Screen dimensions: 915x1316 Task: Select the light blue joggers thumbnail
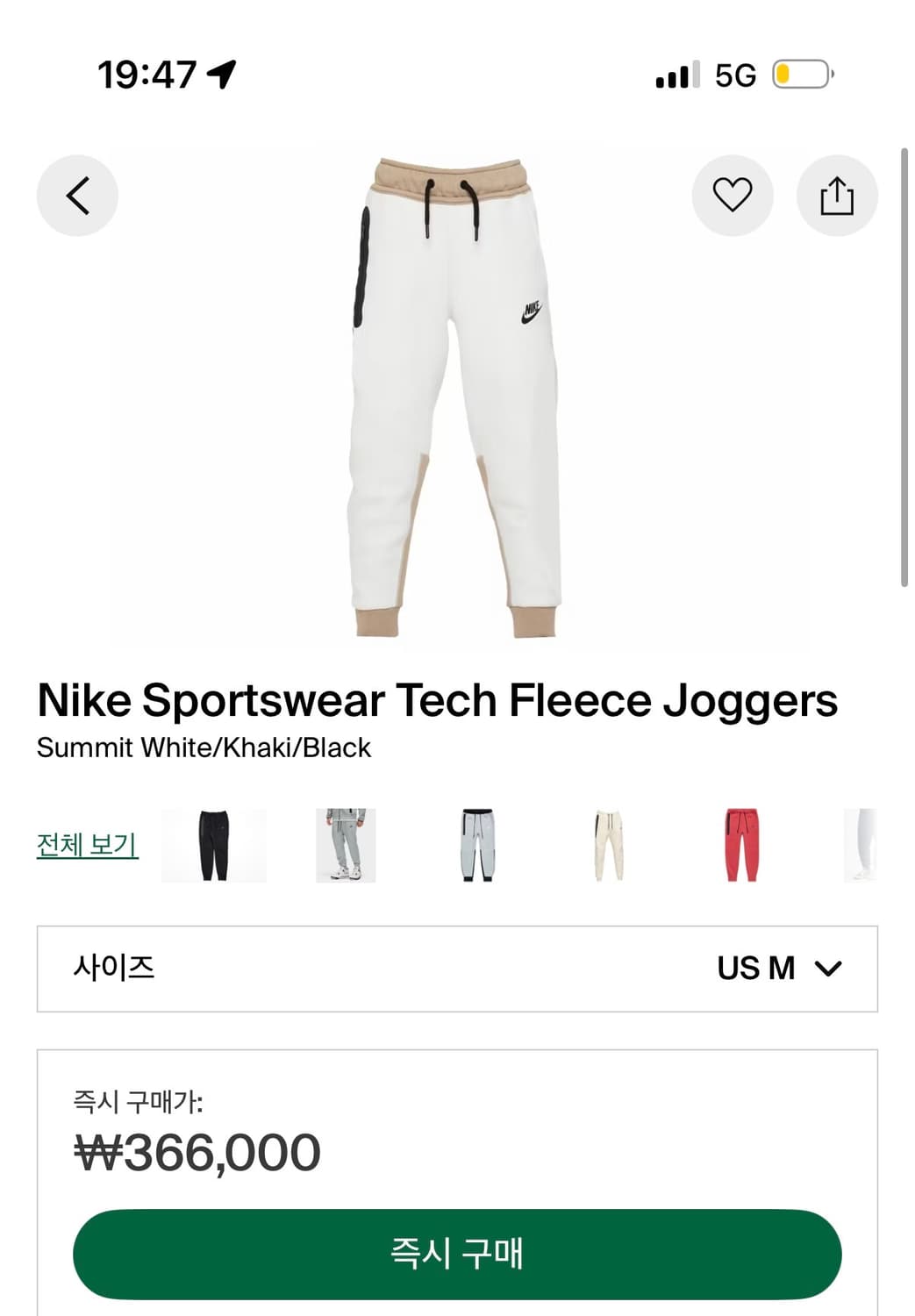click(478, 845)
